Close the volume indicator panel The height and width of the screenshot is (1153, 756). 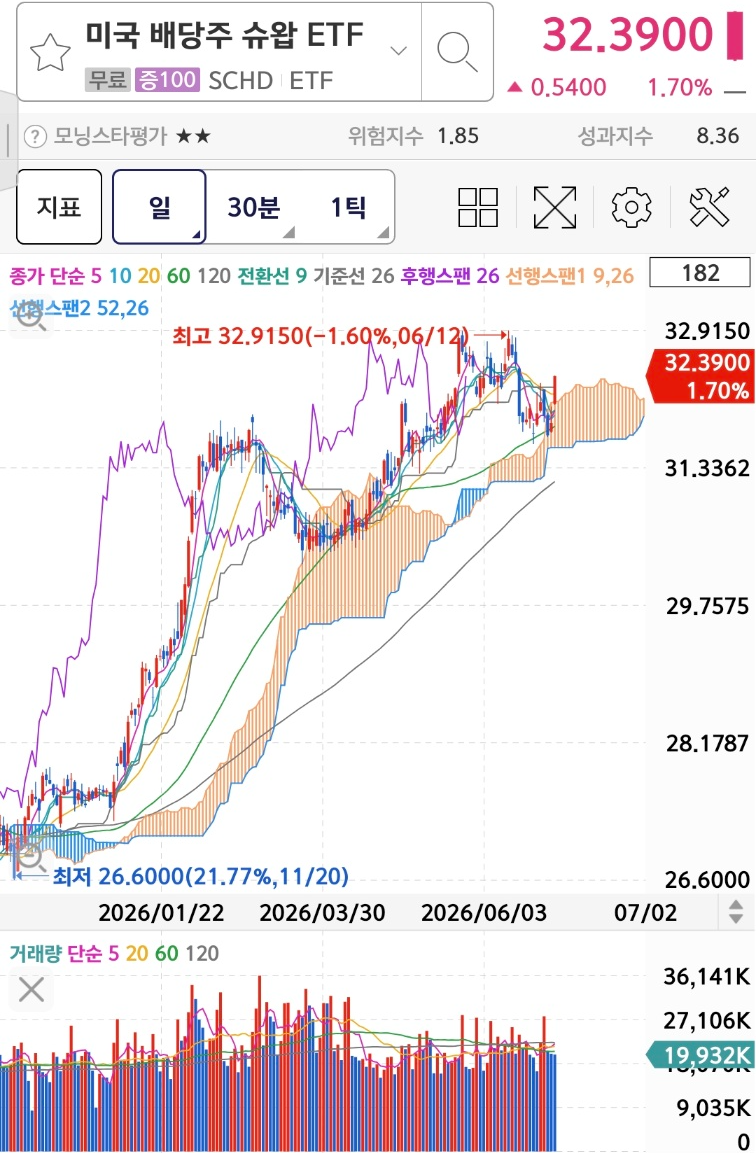coord(31,990)
